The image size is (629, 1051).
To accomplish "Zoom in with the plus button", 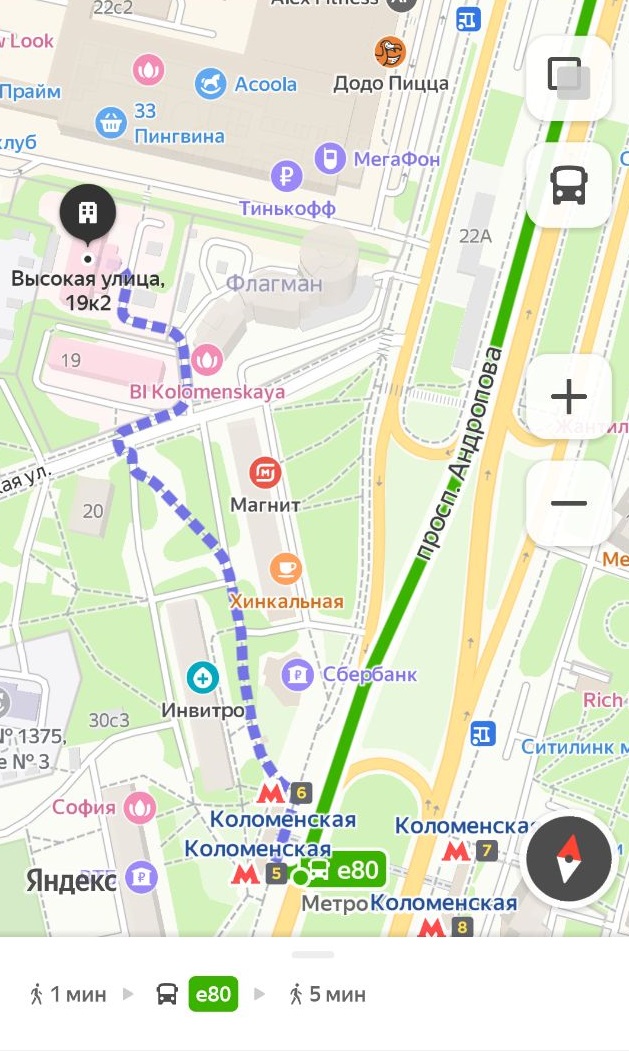I will point(569,396).
